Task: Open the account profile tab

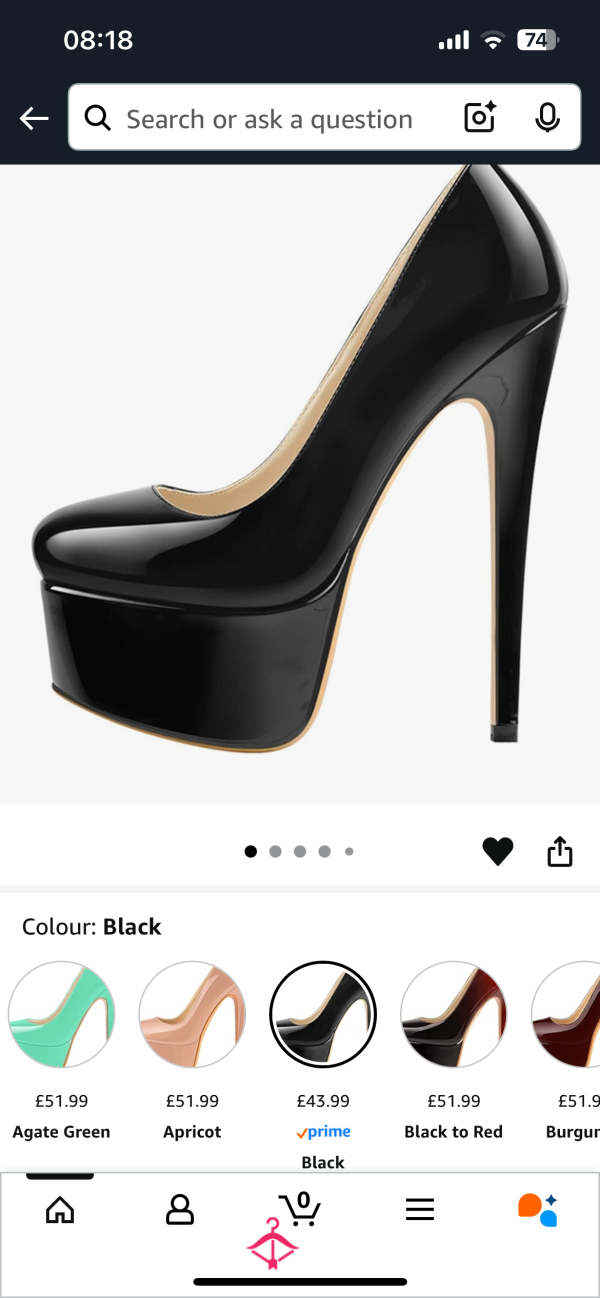Action: (x=179, y=1210)
